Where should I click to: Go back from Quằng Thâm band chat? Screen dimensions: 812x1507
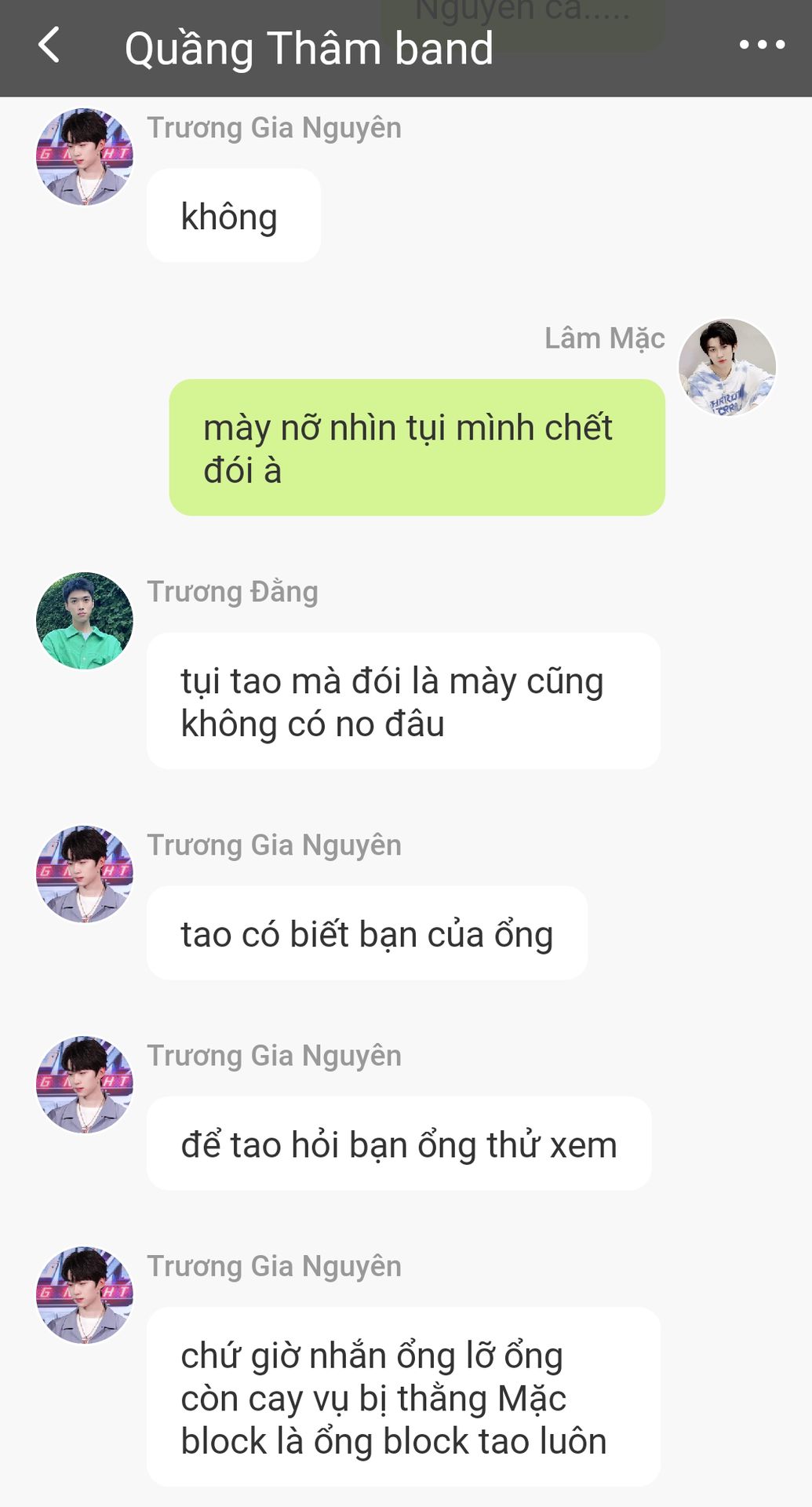coord(49,46)
